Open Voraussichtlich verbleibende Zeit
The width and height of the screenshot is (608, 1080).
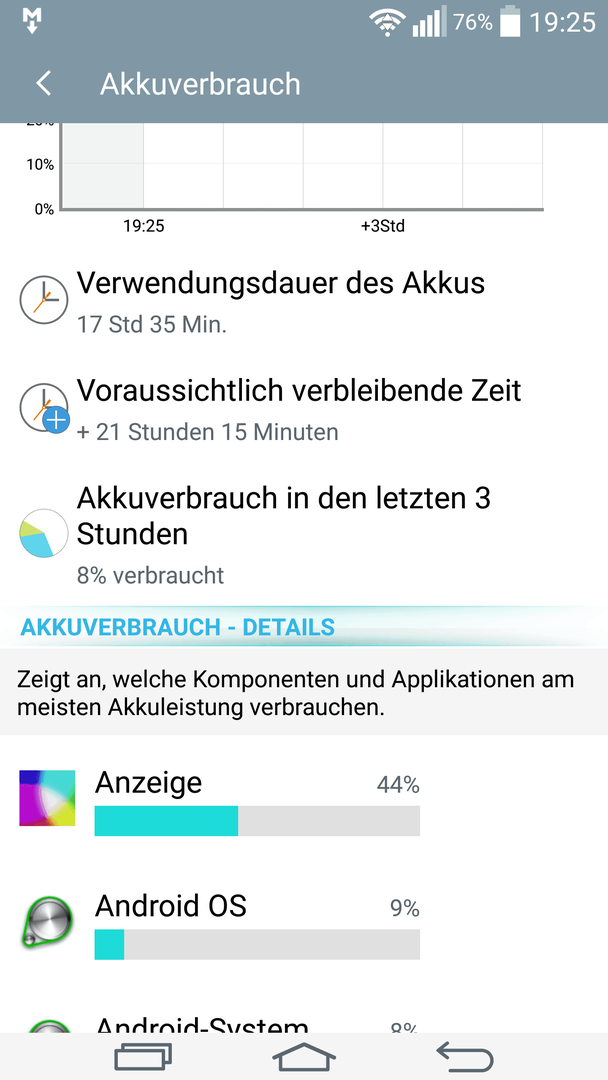(x=298, y=408)
